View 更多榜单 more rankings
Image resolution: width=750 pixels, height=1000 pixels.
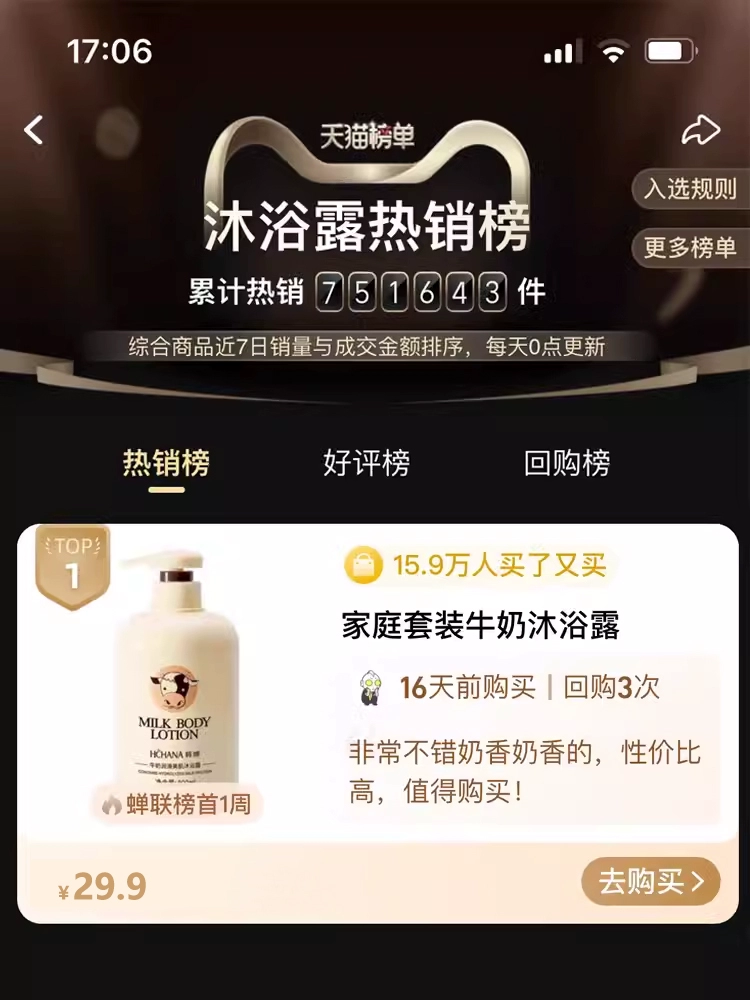pyautogui.click(x=691, y=247)
